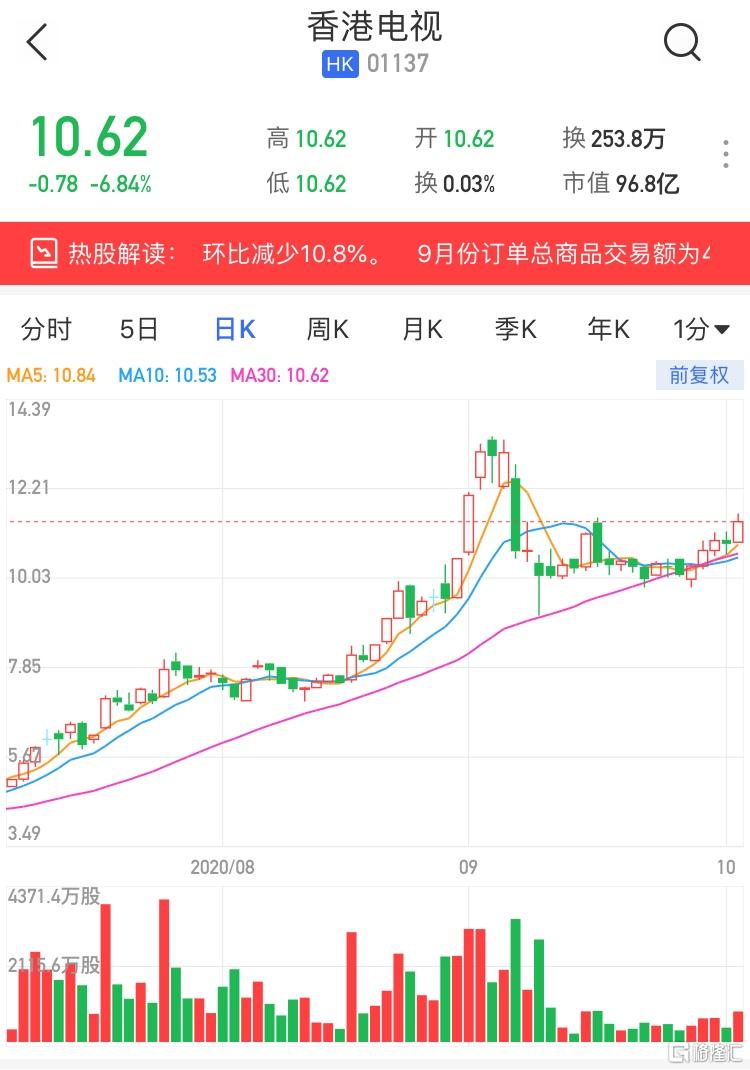Switch to the 月K chart tab
This screenshot has width=750, height=1070.
[422, 329]
